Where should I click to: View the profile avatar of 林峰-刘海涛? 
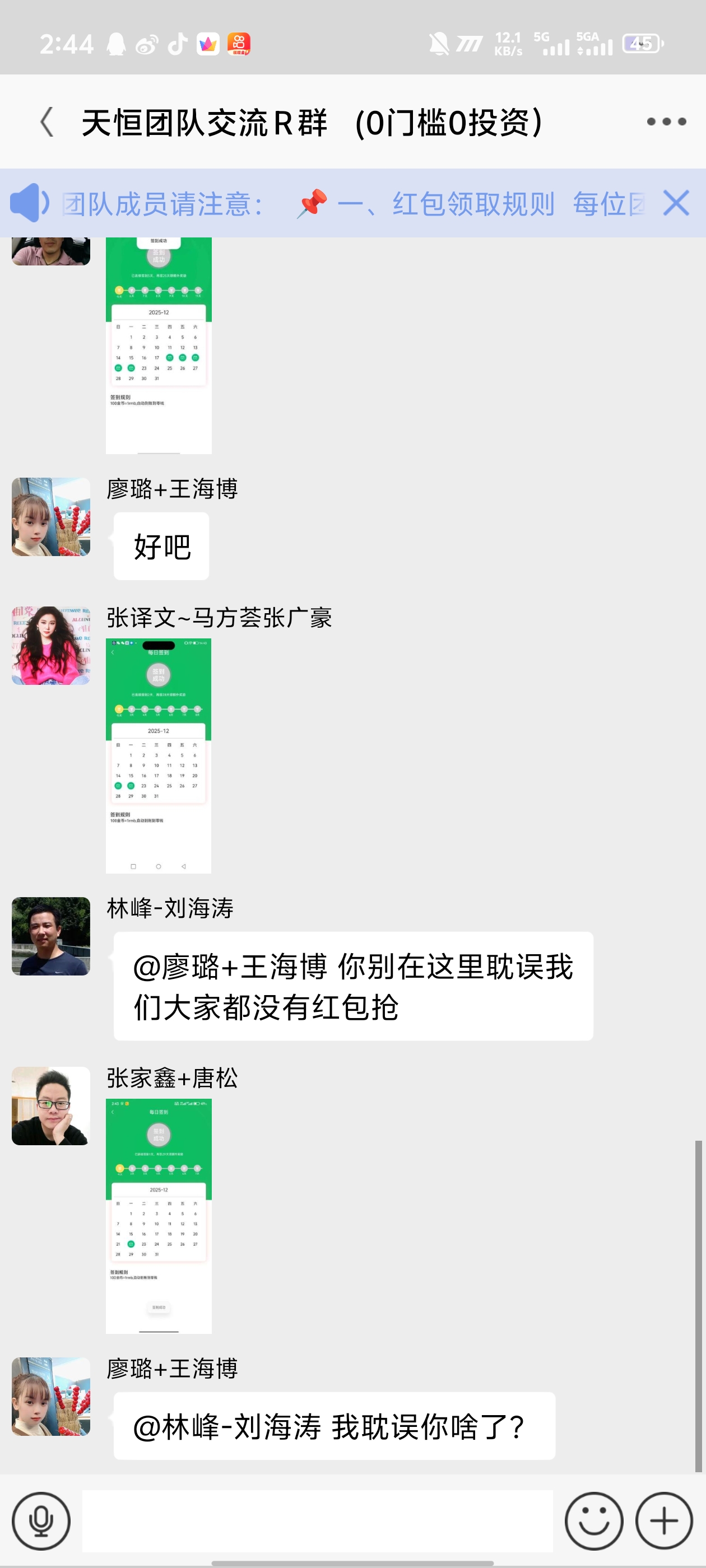point(51,936)
